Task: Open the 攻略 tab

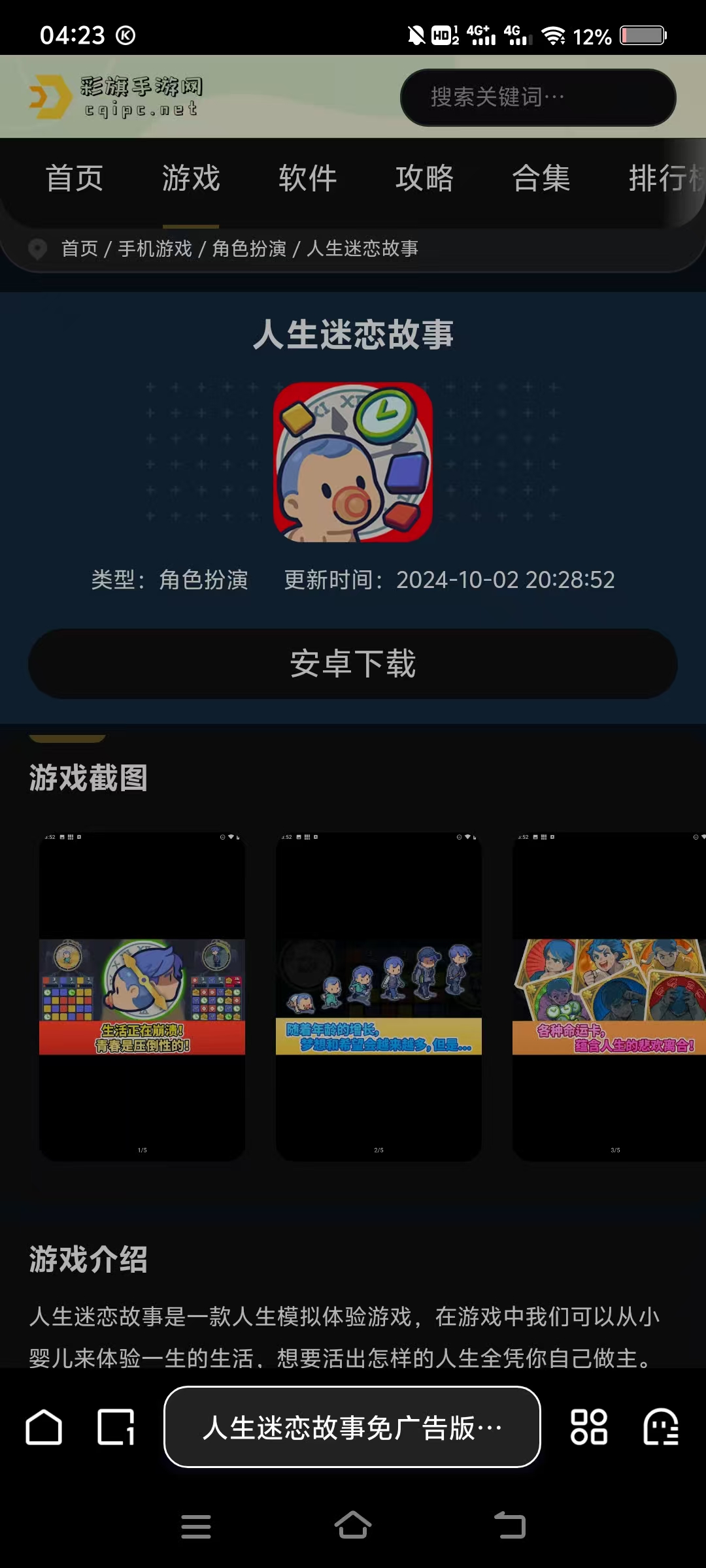Action: [424, 178]
